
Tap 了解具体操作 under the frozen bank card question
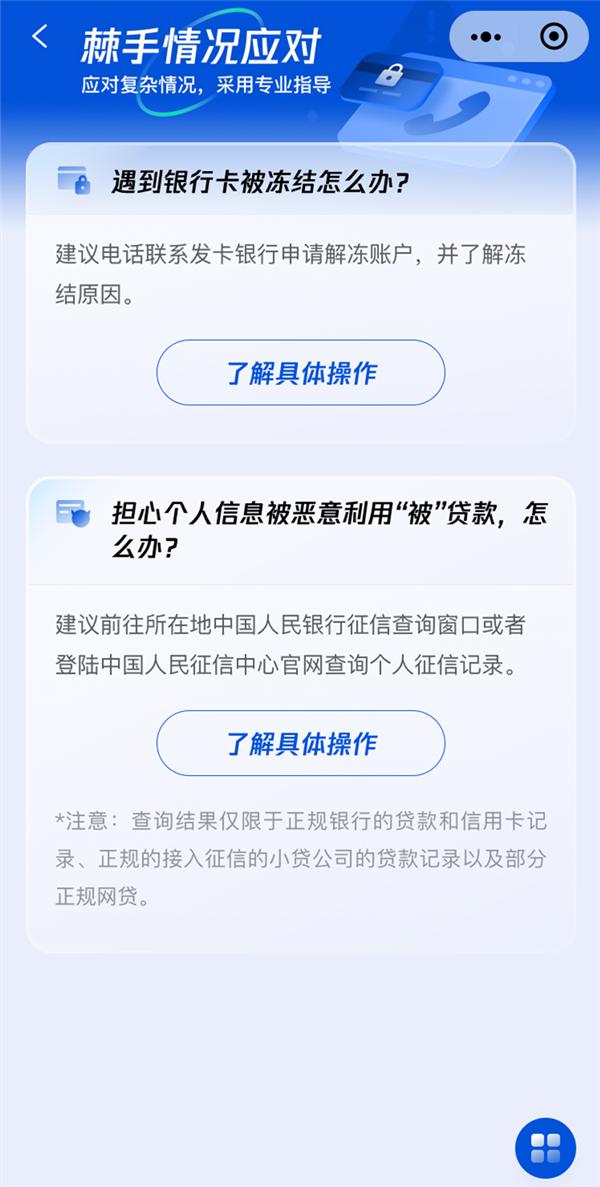300,373
